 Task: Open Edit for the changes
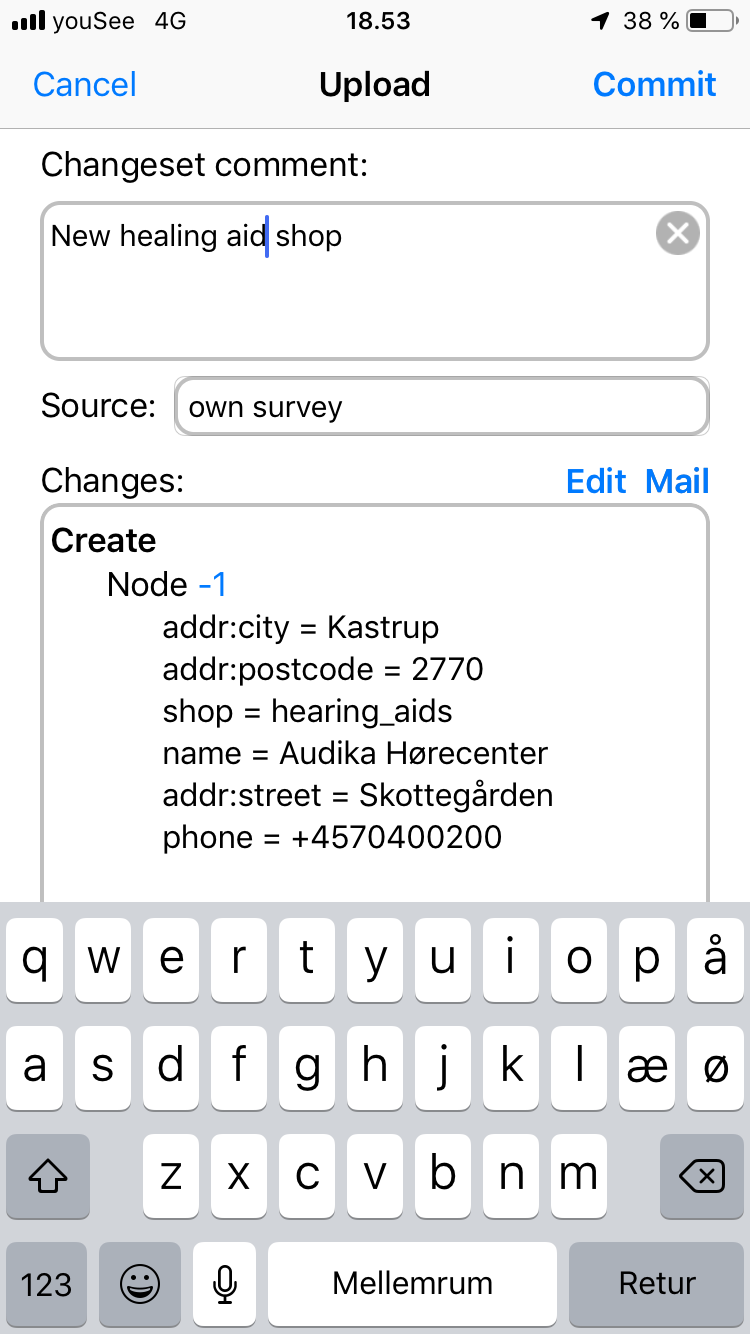tap(596, 481)
